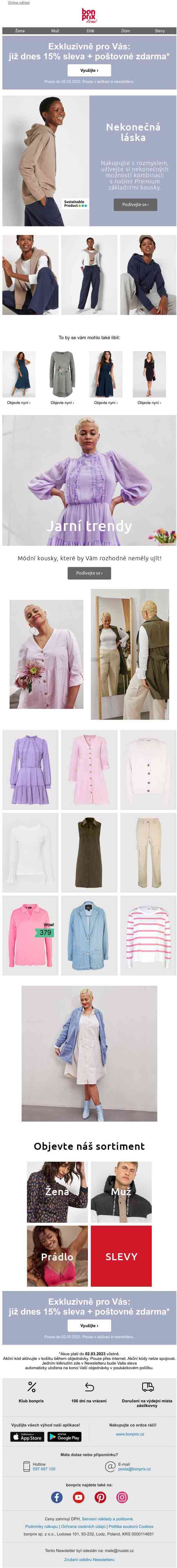Open bonprix Facebook page
177x1568 pixels.
[x=57, y=1497]
